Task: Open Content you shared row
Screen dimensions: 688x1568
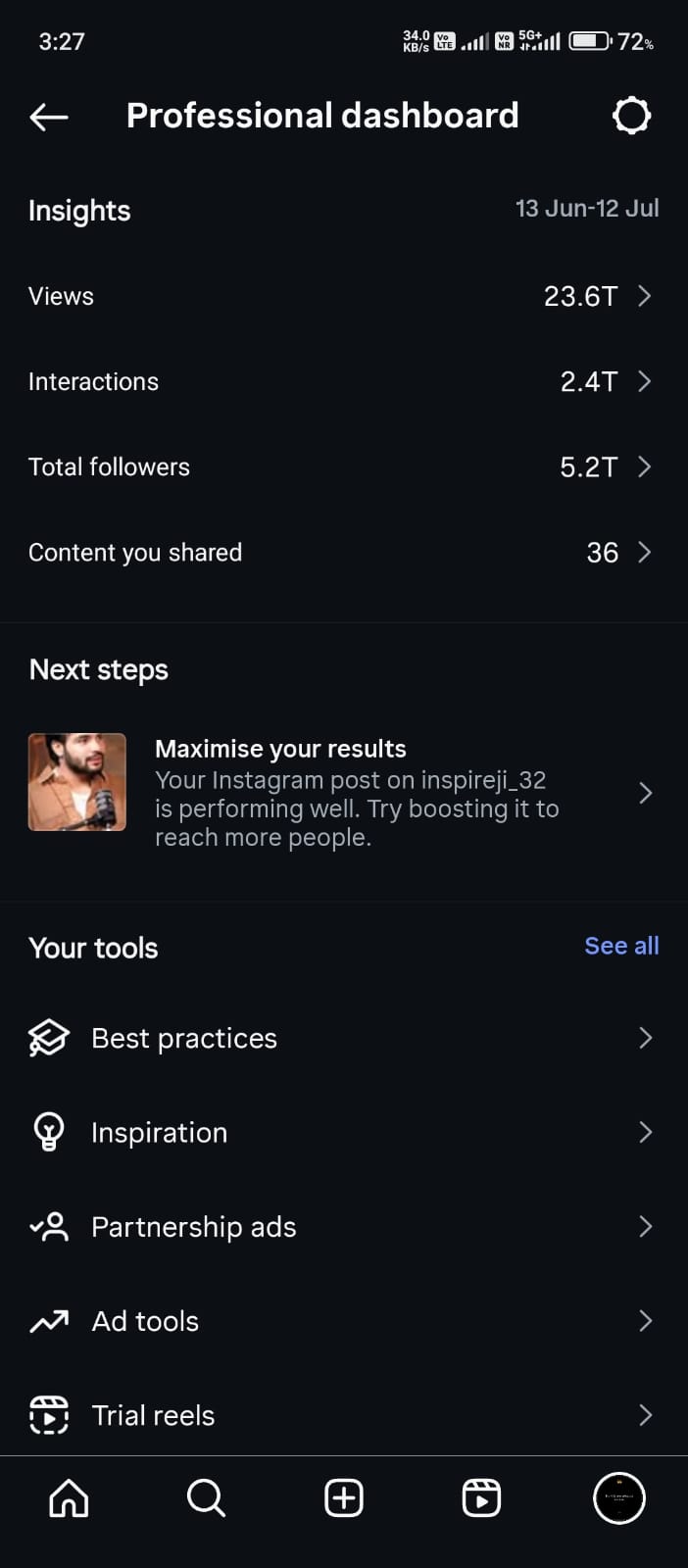Action: pos(344,552)
